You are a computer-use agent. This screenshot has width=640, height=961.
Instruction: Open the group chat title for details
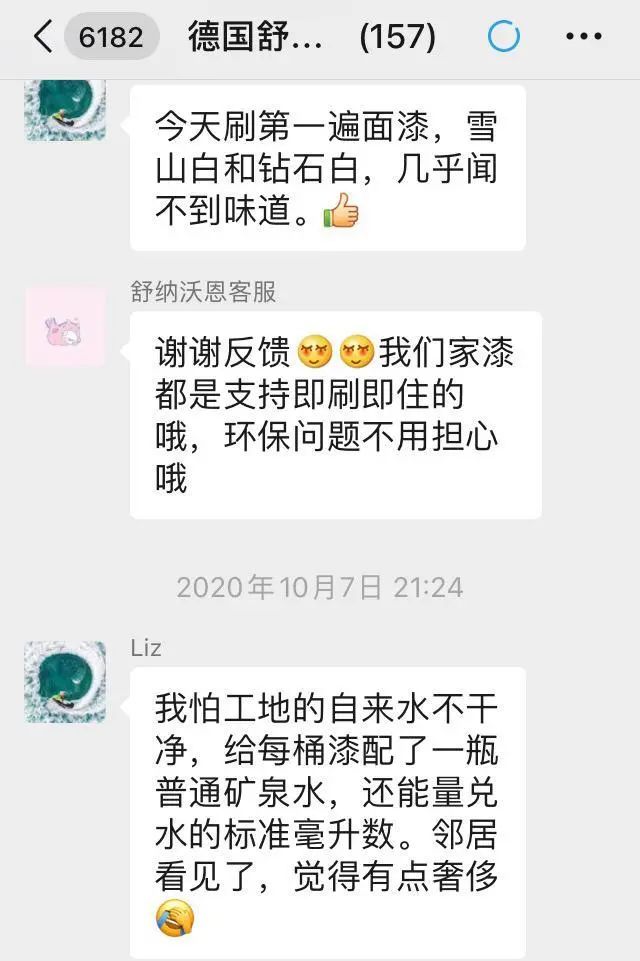coord(311,37)
